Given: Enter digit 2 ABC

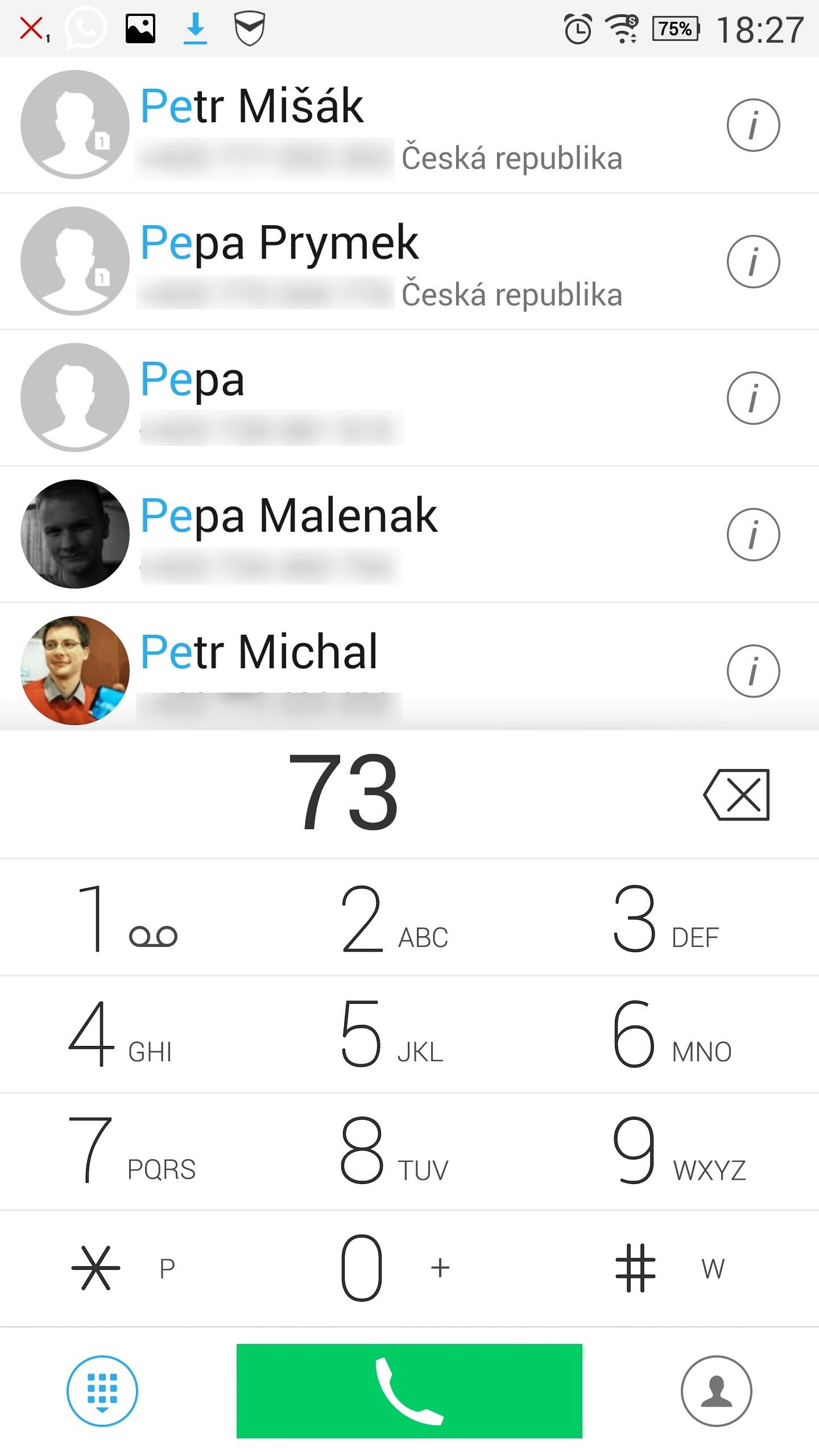Looking at the screenshot, I should pos(409,918).
